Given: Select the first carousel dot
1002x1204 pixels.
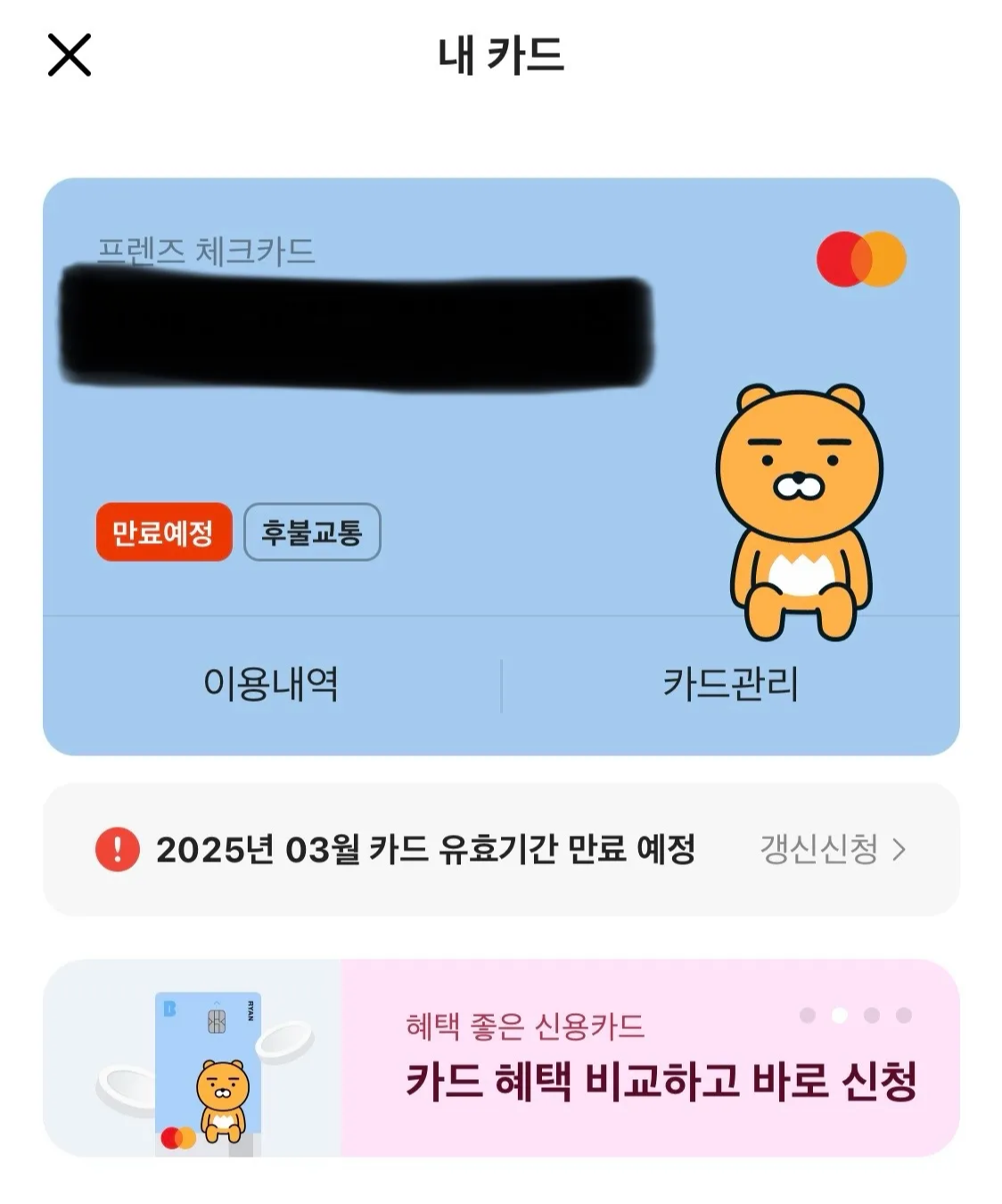Looking at the screenshot, I should click(x=807, y=1015).
